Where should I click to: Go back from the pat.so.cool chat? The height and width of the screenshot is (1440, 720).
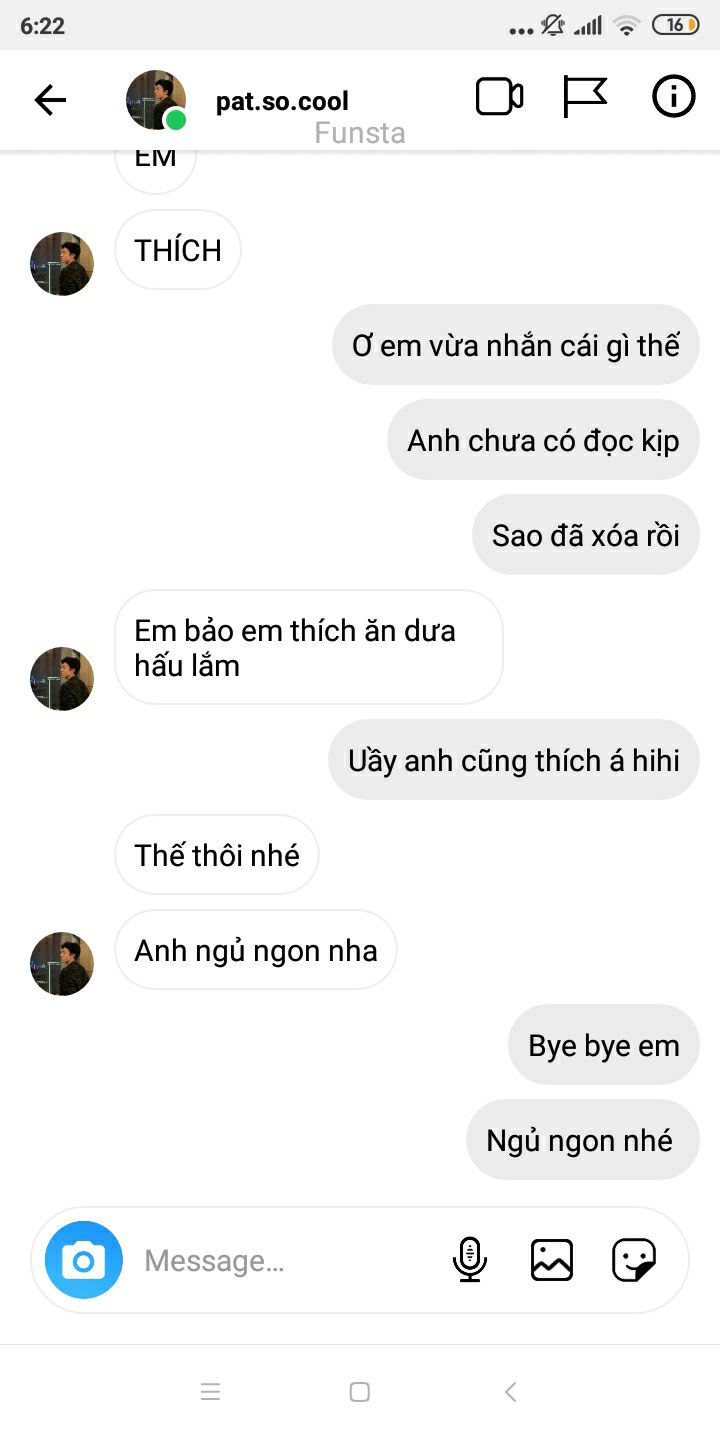pyautogui.click(x=50, y=99)
